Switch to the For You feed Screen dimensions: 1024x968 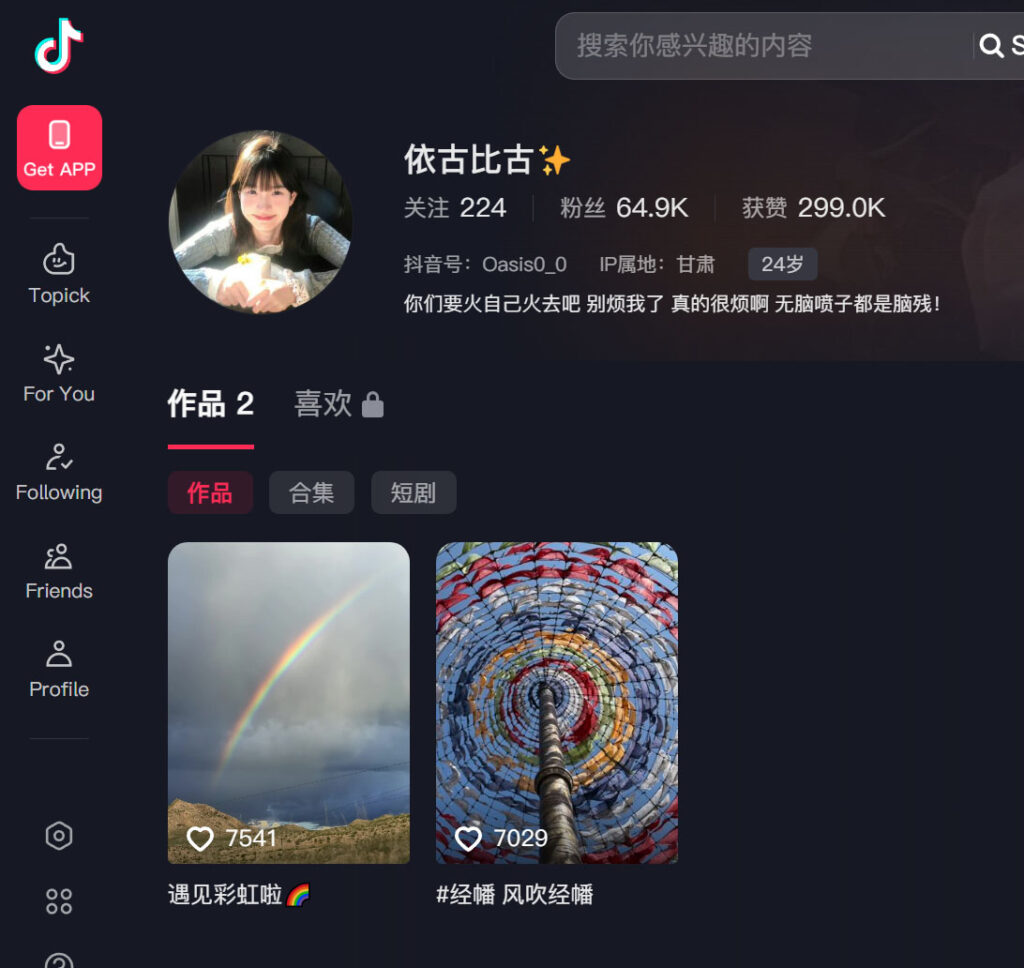pos(59,373)
